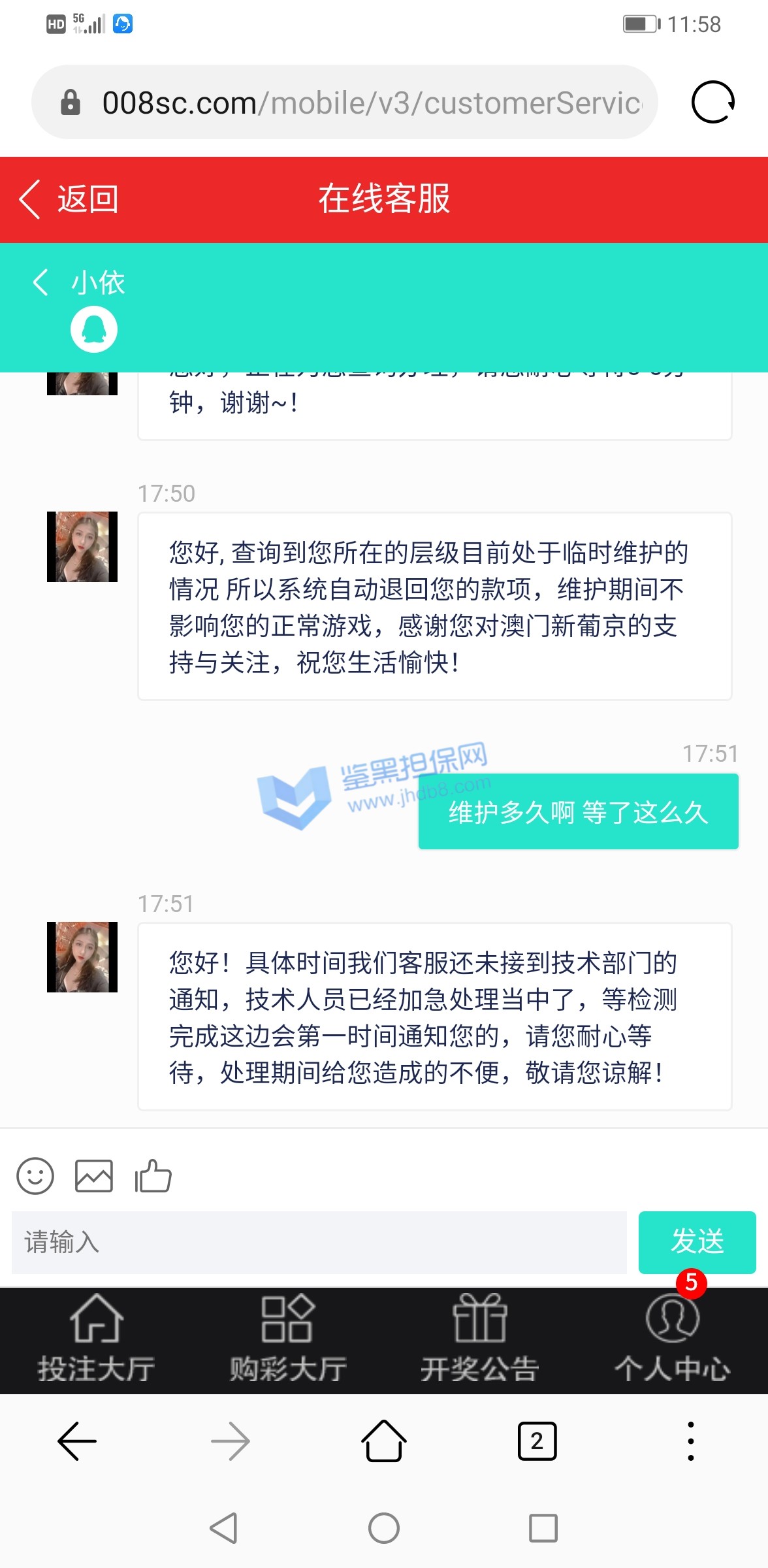Tap the 返回 back button
Viewport: 768px width, 1568px height.
(69, 199)
